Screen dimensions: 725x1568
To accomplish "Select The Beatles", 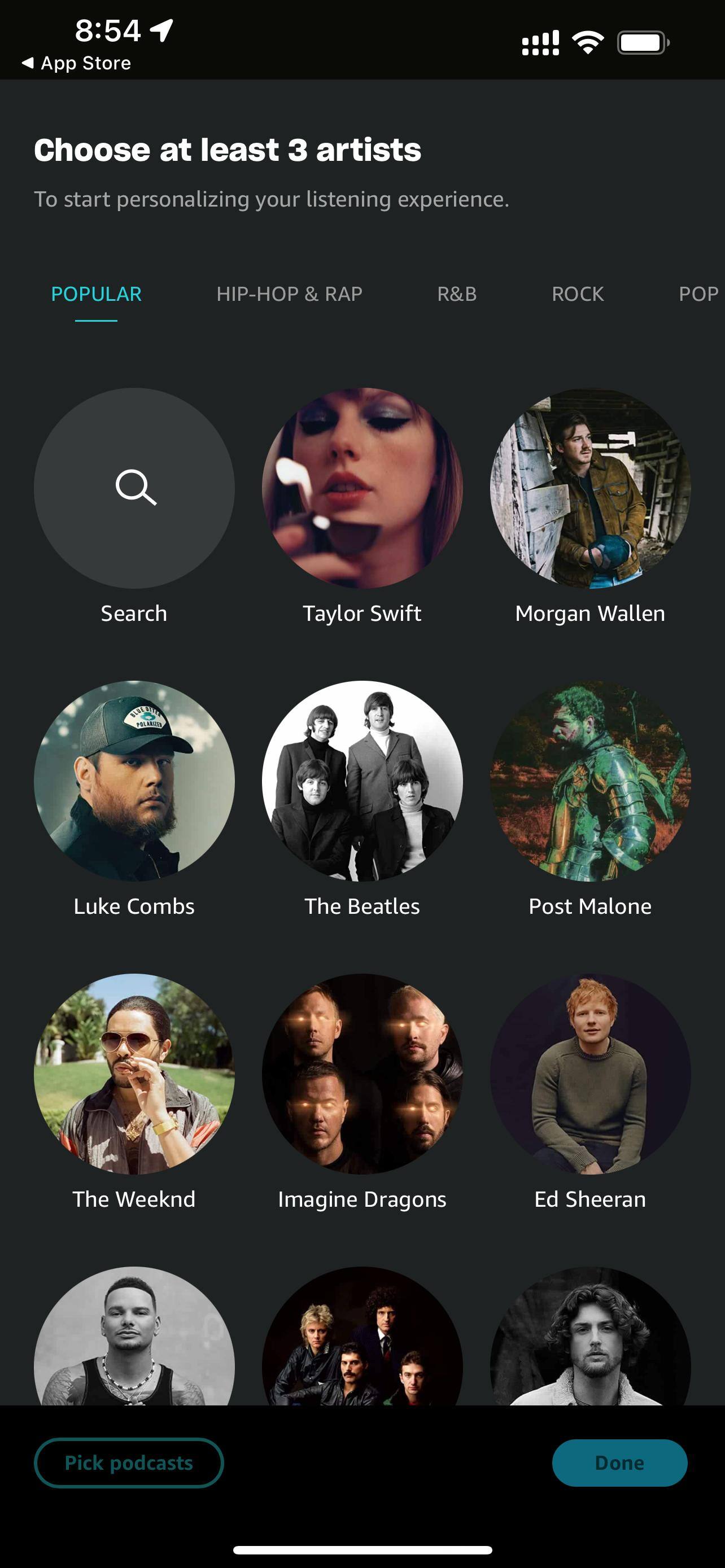I will [362, 781].
